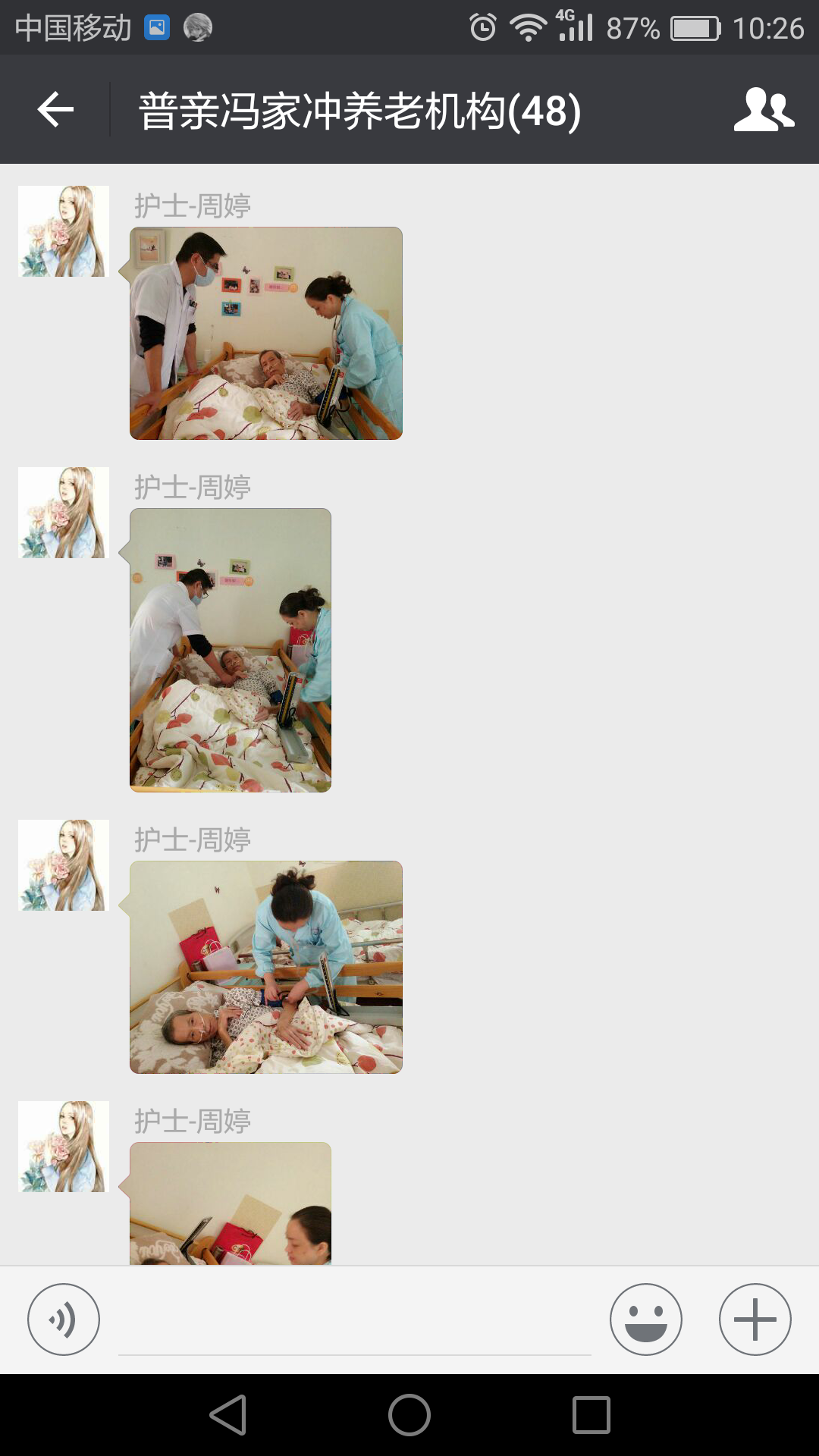This screenshot has height=1456, width=819.
Task: Switch to voice message input
Action: (x=64, y=1319)
